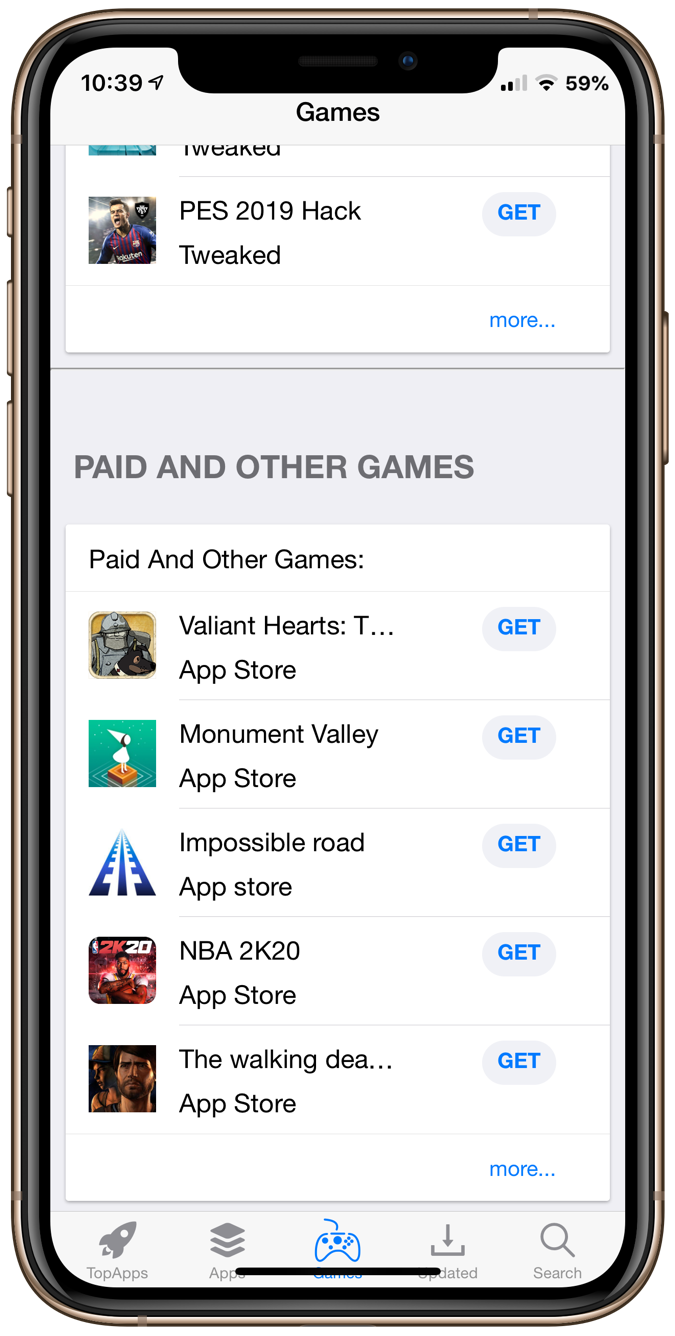This screenshot has height=1336, width=675.
Task: Get The walking dead game
Action: (518, 1061)
